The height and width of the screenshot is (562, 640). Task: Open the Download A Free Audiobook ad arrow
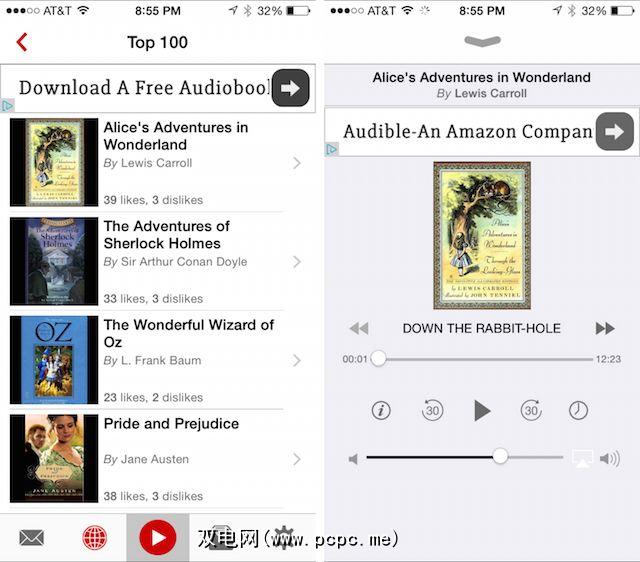pos(290,88)
